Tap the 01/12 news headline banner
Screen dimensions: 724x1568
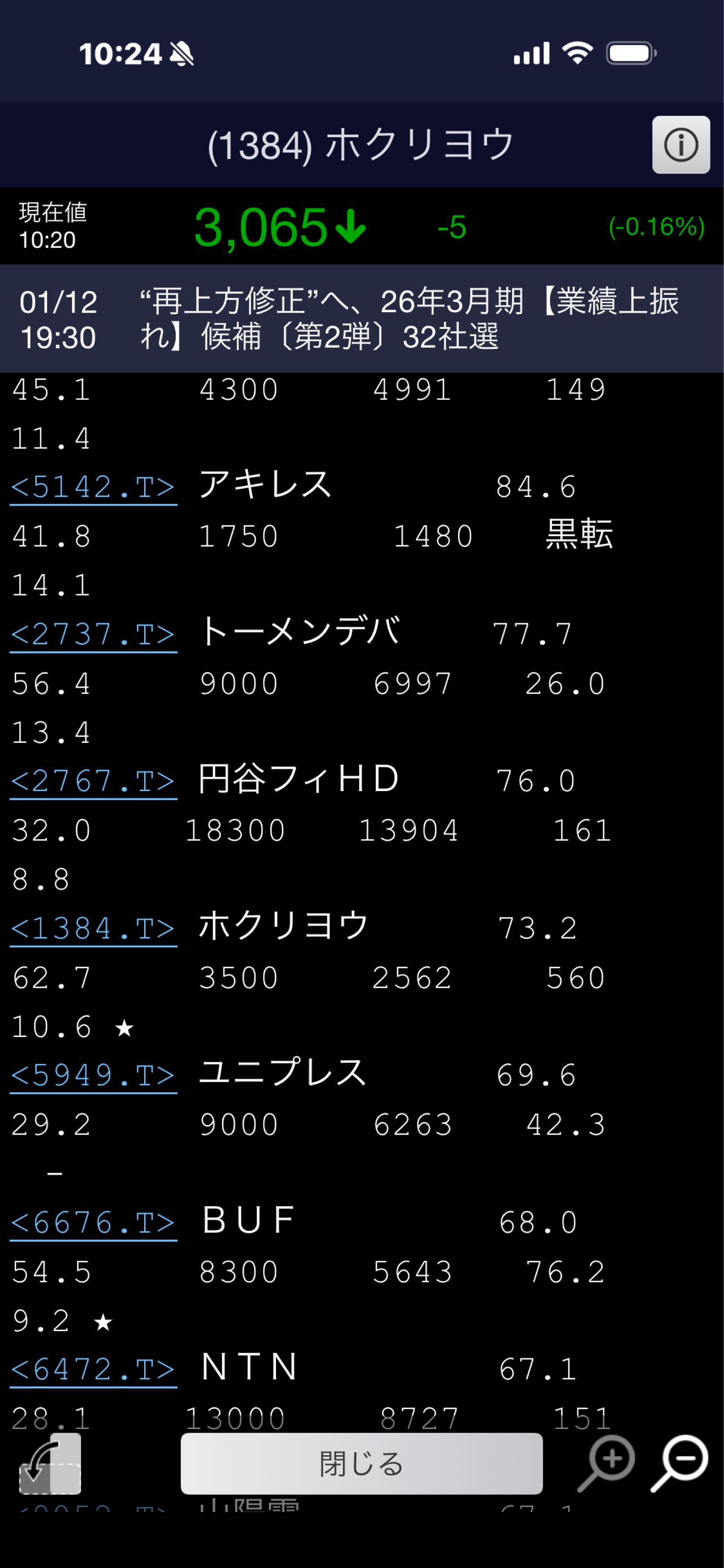tap(362, 318)
